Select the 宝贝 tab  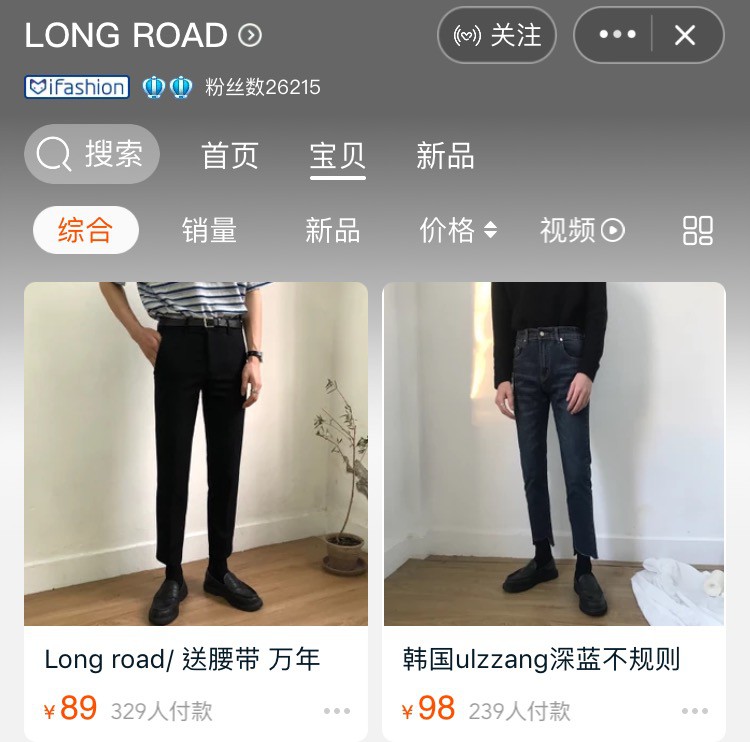pos(338,156)
